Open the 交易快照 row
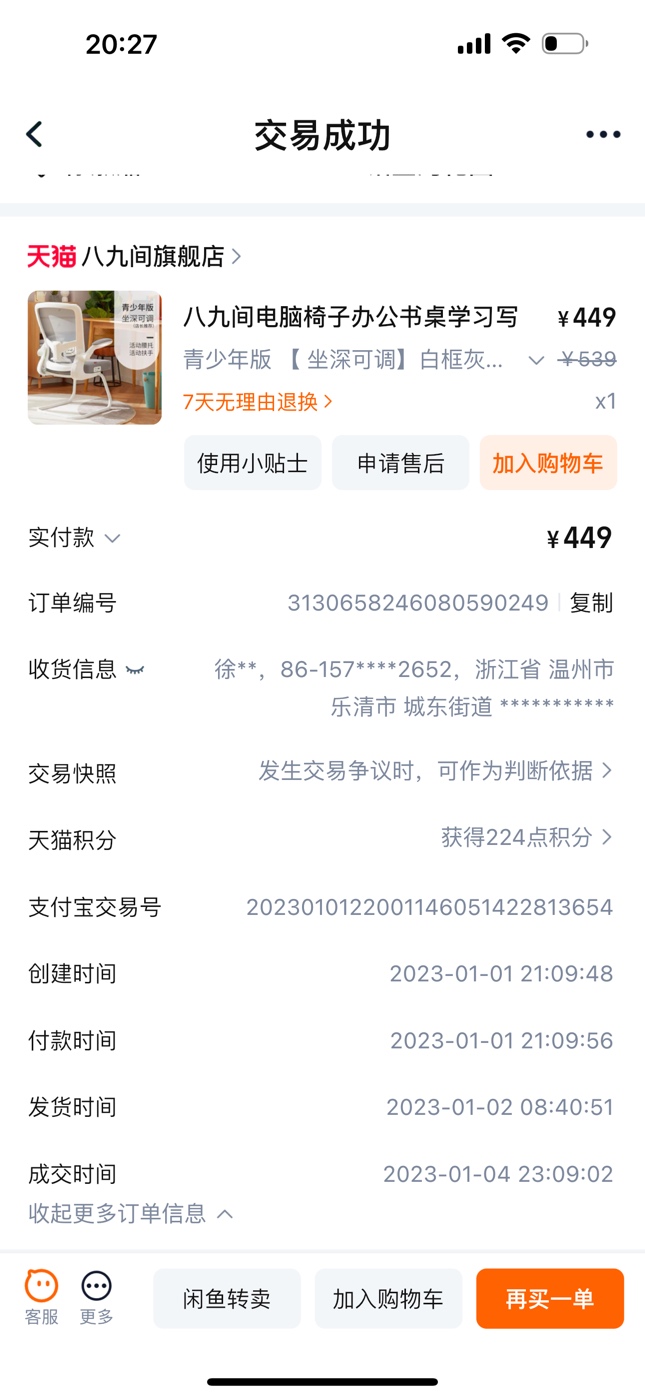This screenshot has width=645, height=1398. tap(322, 772)
